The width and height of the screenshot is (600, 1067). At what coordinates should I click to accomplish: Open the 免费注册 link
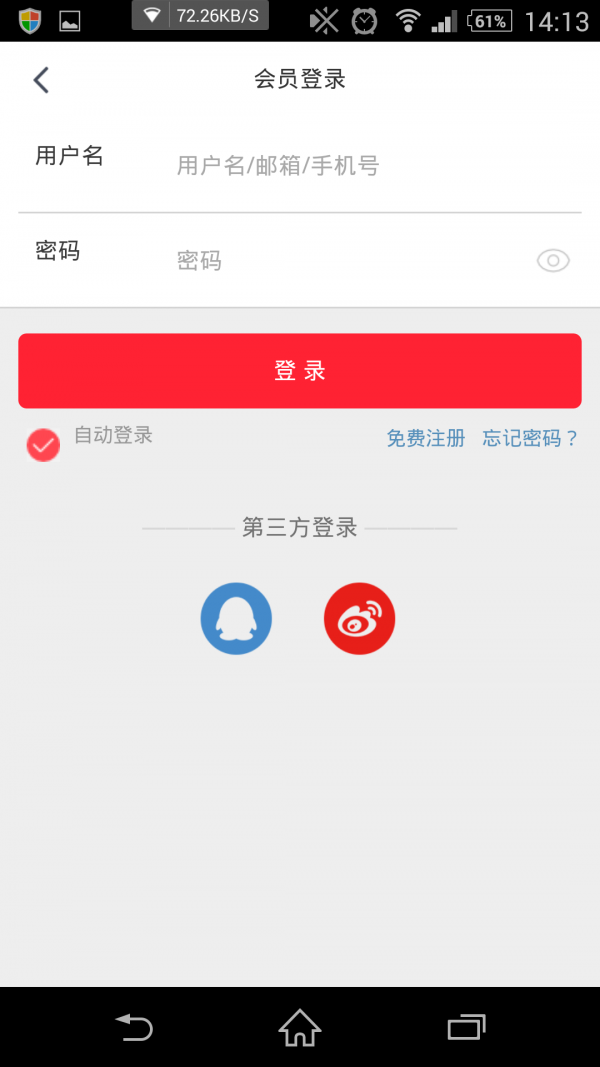(x=426, y=438)
